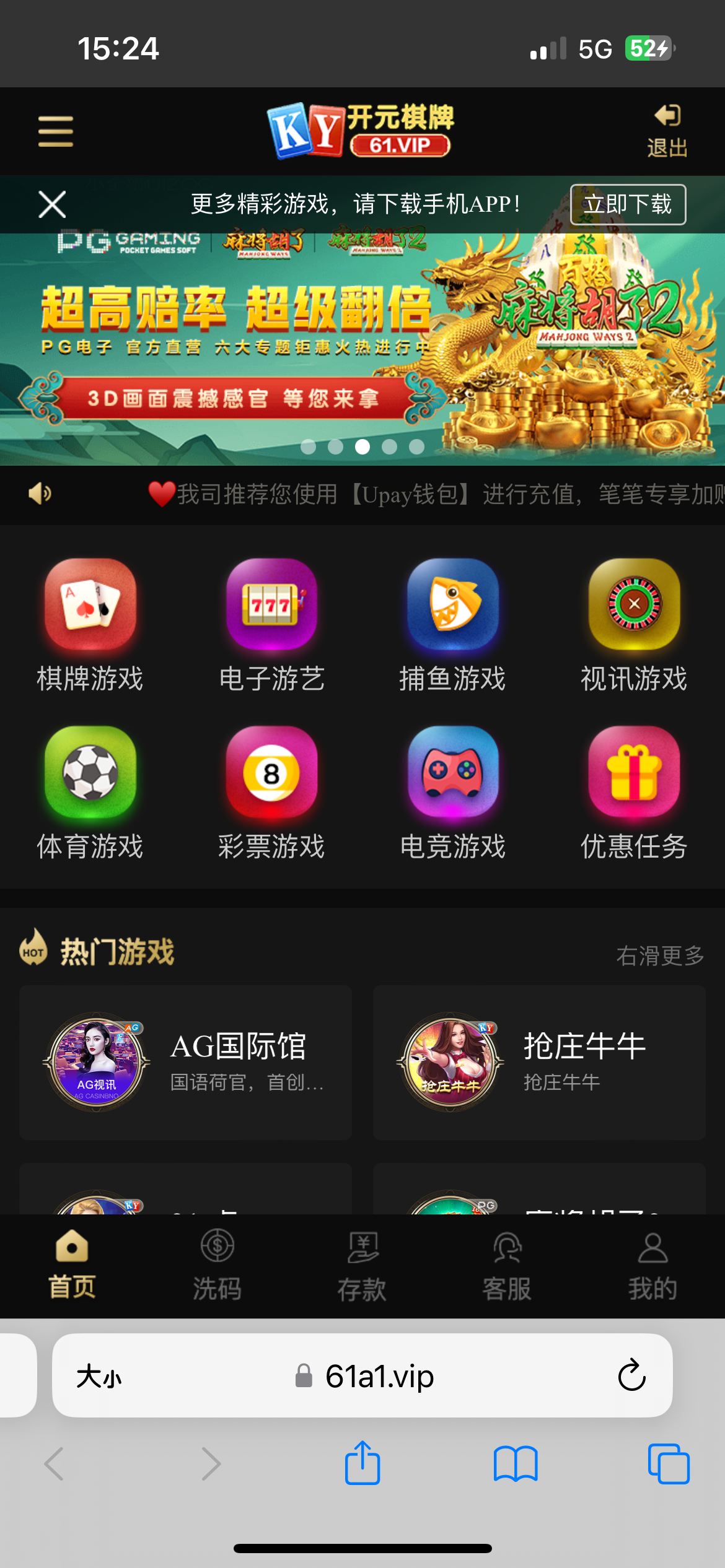The height and width of the screenshot is (1568, 725).
Task: Dismiss the app download banner
Action: [52, 204]
